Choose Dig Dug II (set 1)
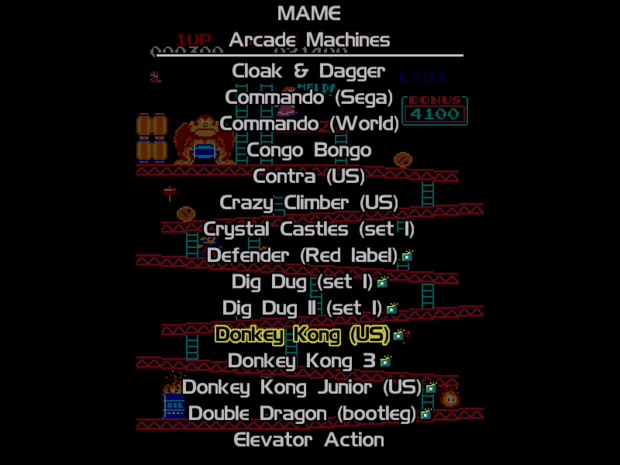620x465 pixels. coord(302,308)
